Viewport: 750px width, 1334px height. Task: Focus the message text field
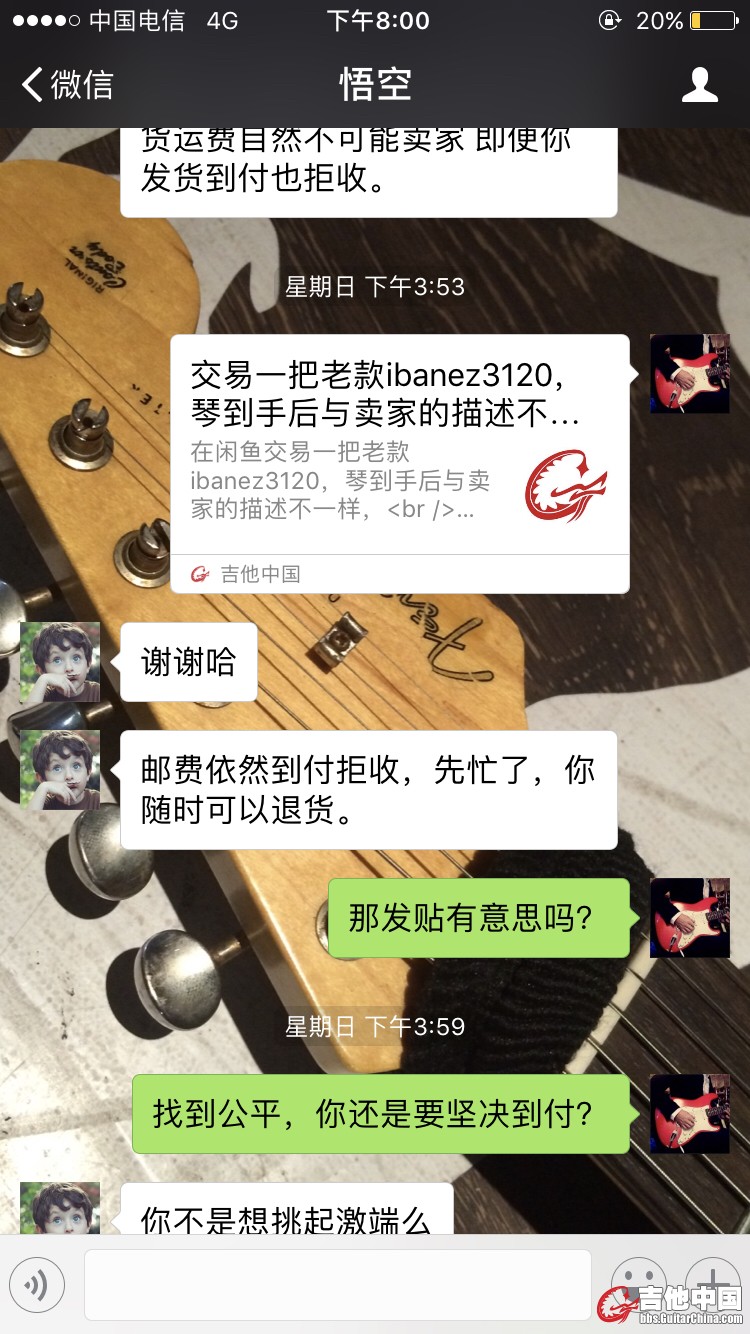(x=337, y=1284)
